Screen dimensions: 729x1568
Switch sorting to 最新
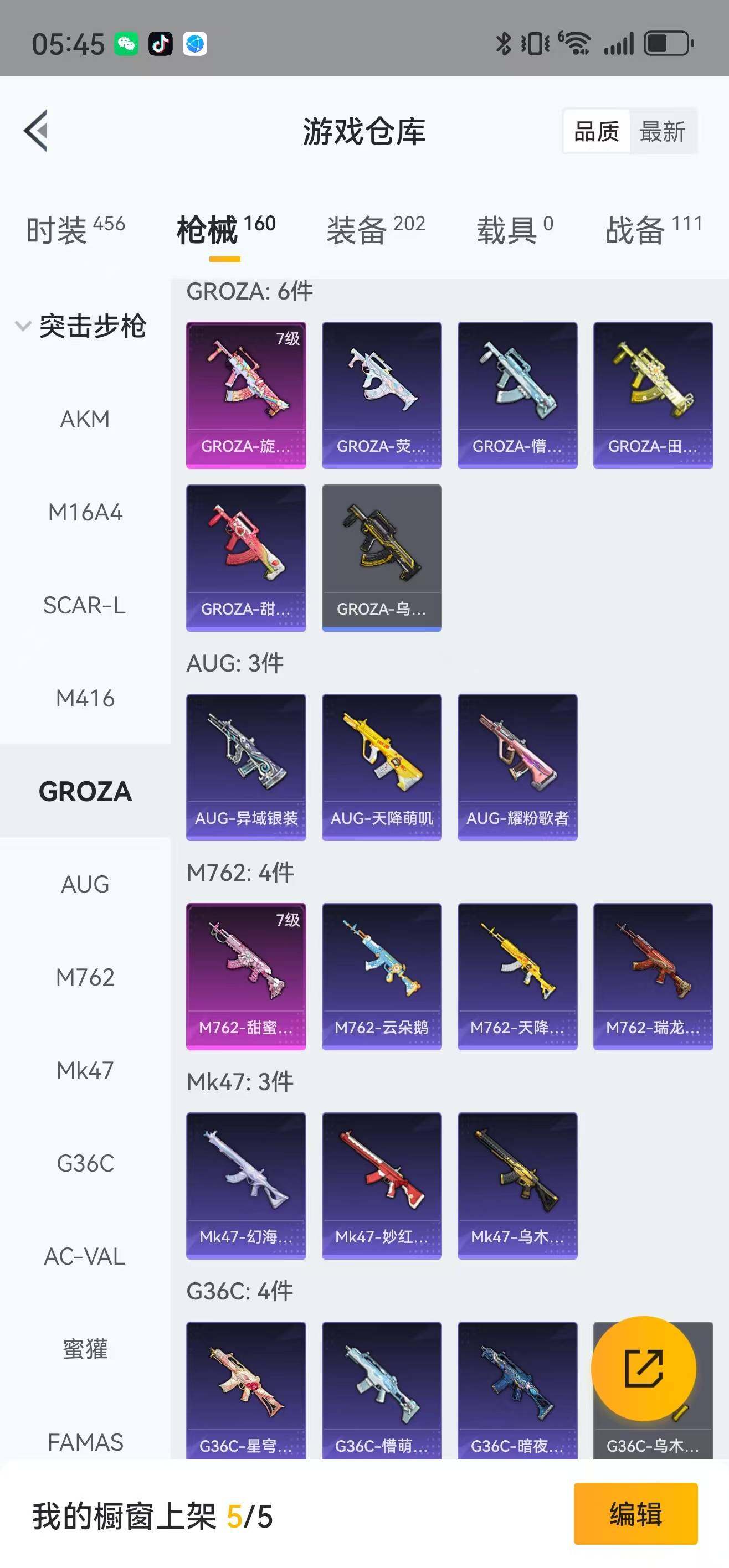tap(662, 131)
